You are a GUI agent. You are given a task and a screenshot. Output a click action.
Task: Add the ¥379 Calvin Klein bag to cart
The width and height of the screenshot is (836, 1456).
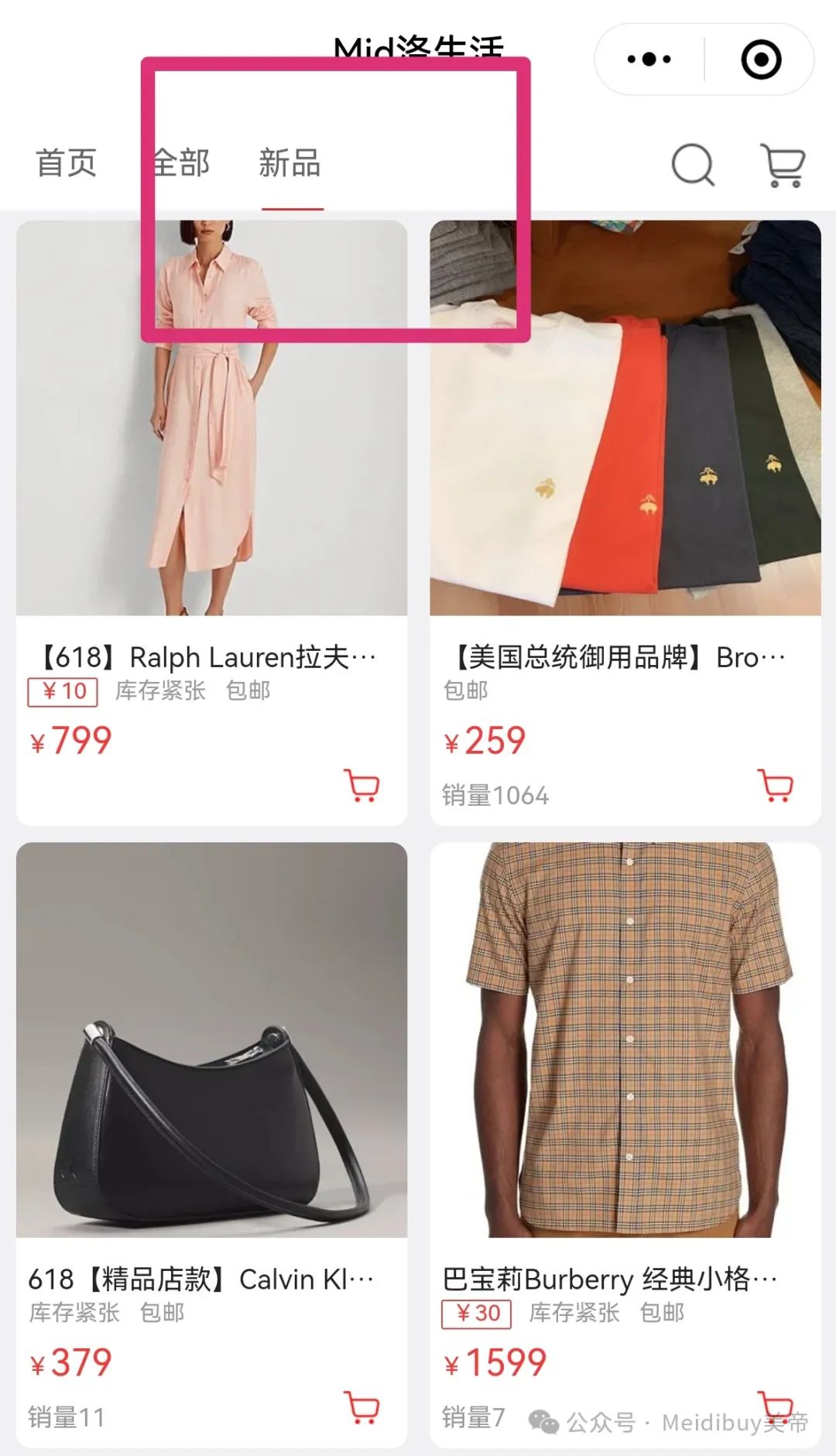[361, 1408]
